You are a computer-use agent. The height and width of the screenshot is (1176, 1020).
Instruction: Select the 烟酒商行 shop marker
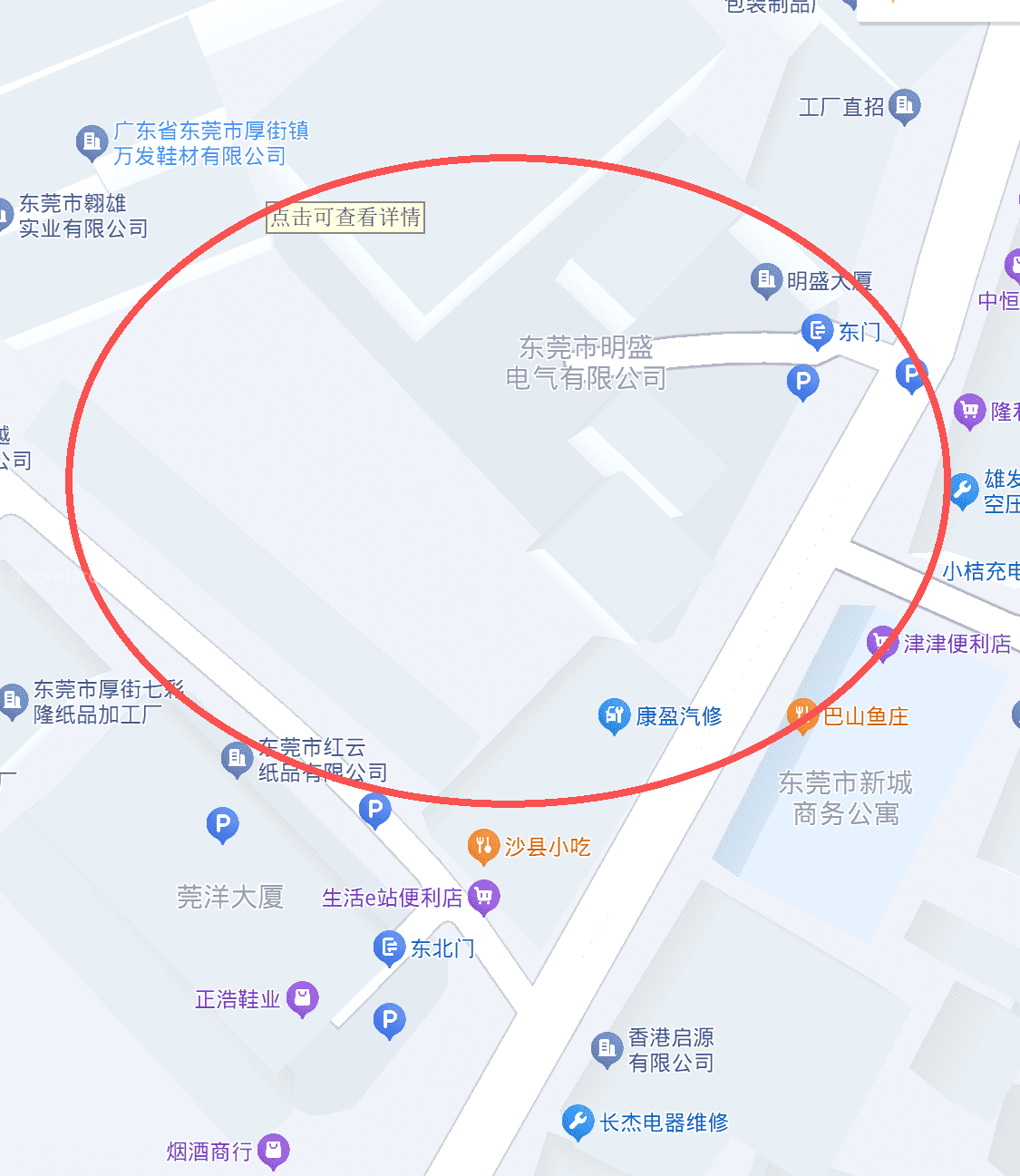(273, 1151)
